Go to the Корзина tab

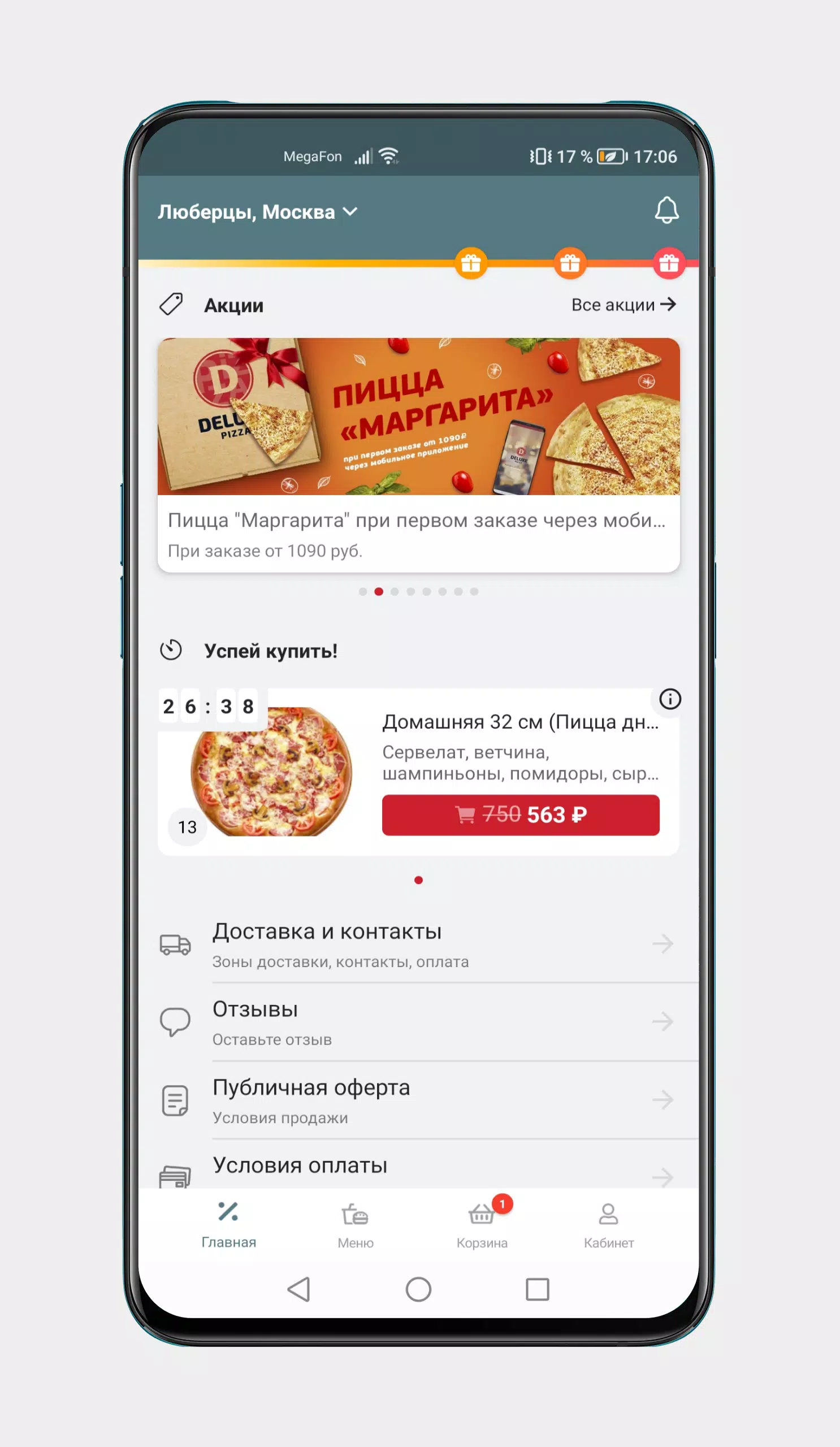[x=482, y=1224]
